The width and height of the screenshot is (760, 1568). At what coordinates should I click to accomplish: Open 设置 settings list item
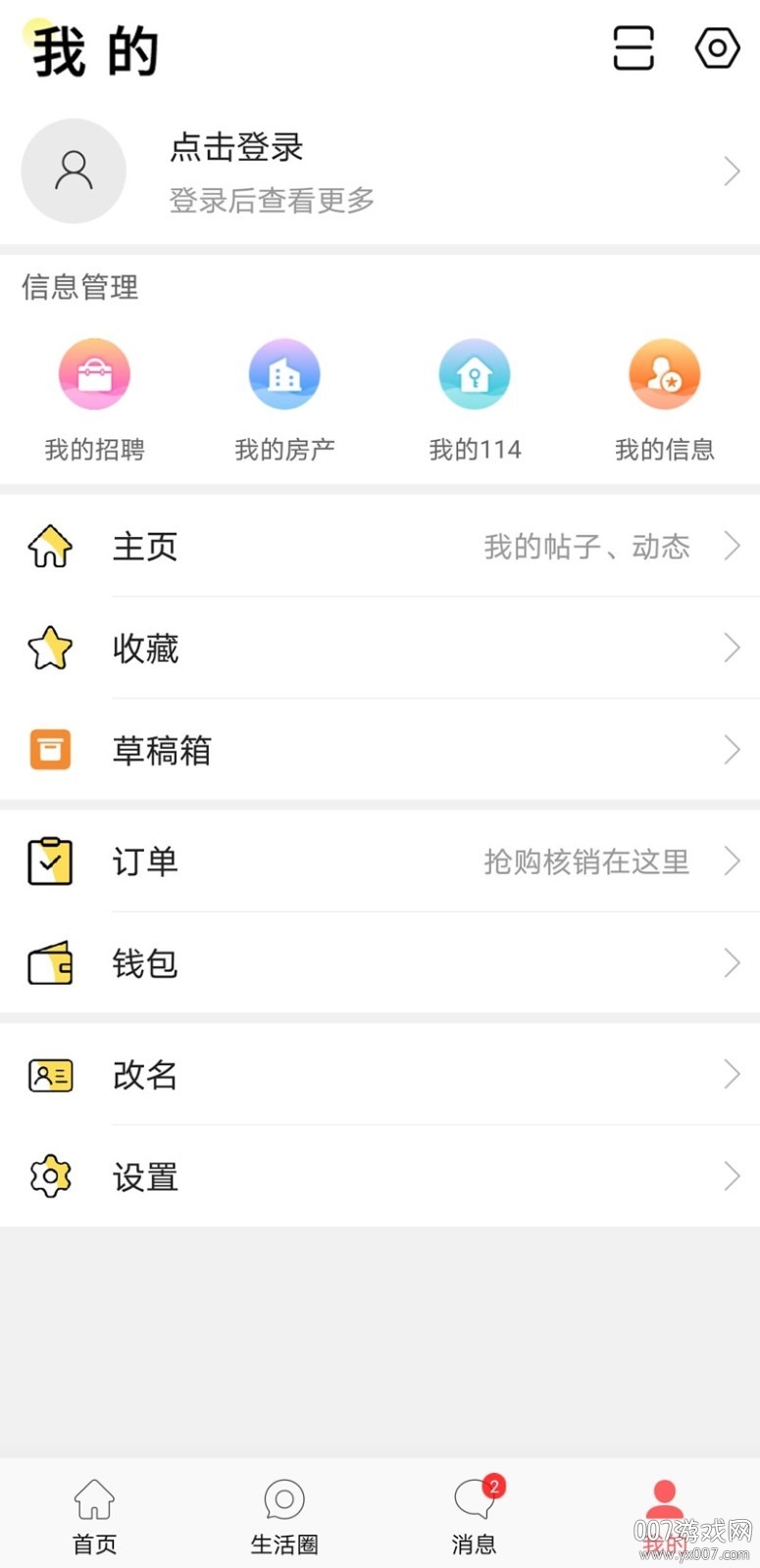pyautogui.click(x=144, y=1177)
